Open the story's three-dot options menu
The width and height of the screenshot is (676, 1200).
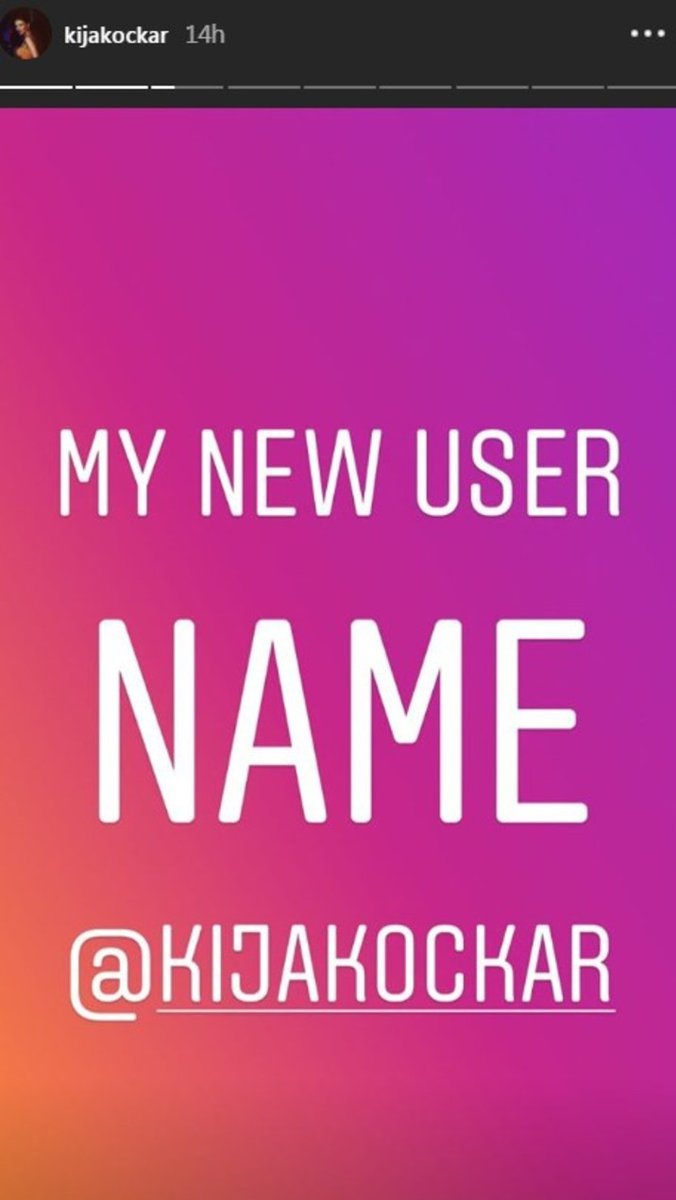tap(648, 34)
